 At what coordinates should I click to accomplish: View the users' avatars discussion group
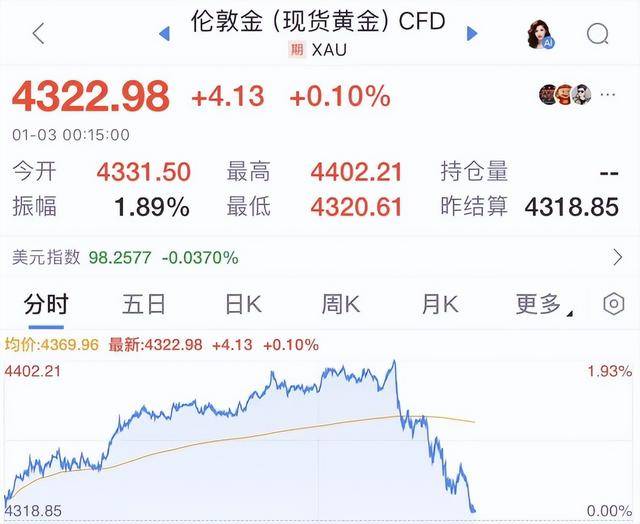point(565,95)
